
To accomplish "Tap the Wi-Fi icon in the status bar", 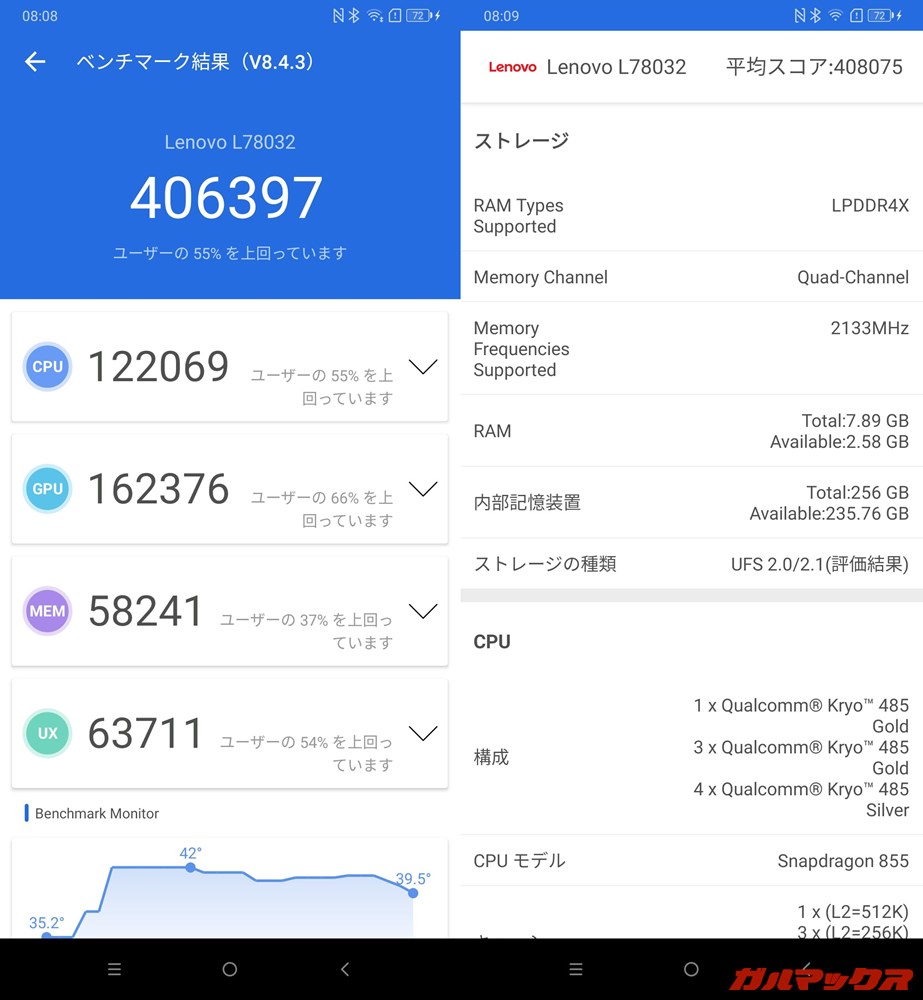I will tap(373, 15).
